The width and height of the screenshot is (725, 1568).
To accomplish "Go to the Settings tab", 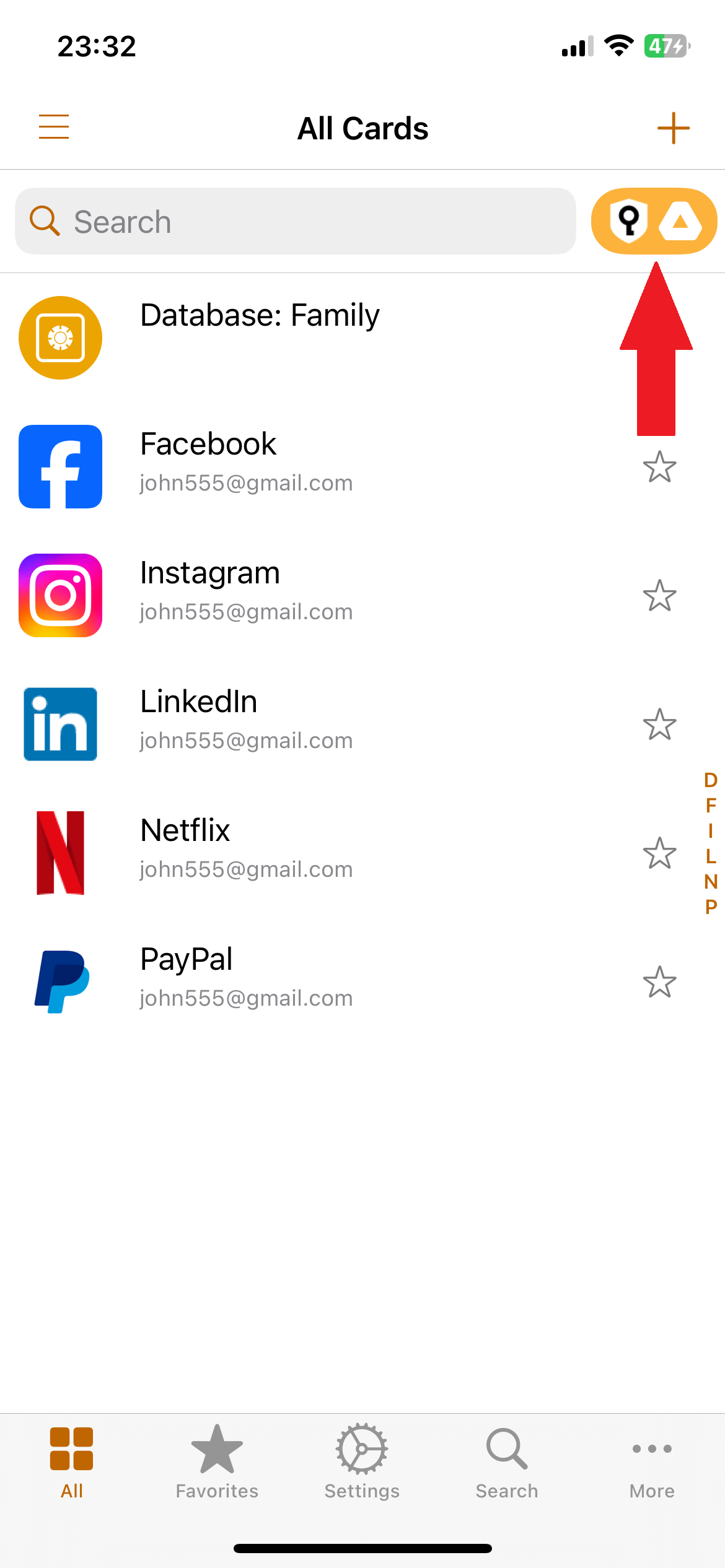I will (362, 1461).
